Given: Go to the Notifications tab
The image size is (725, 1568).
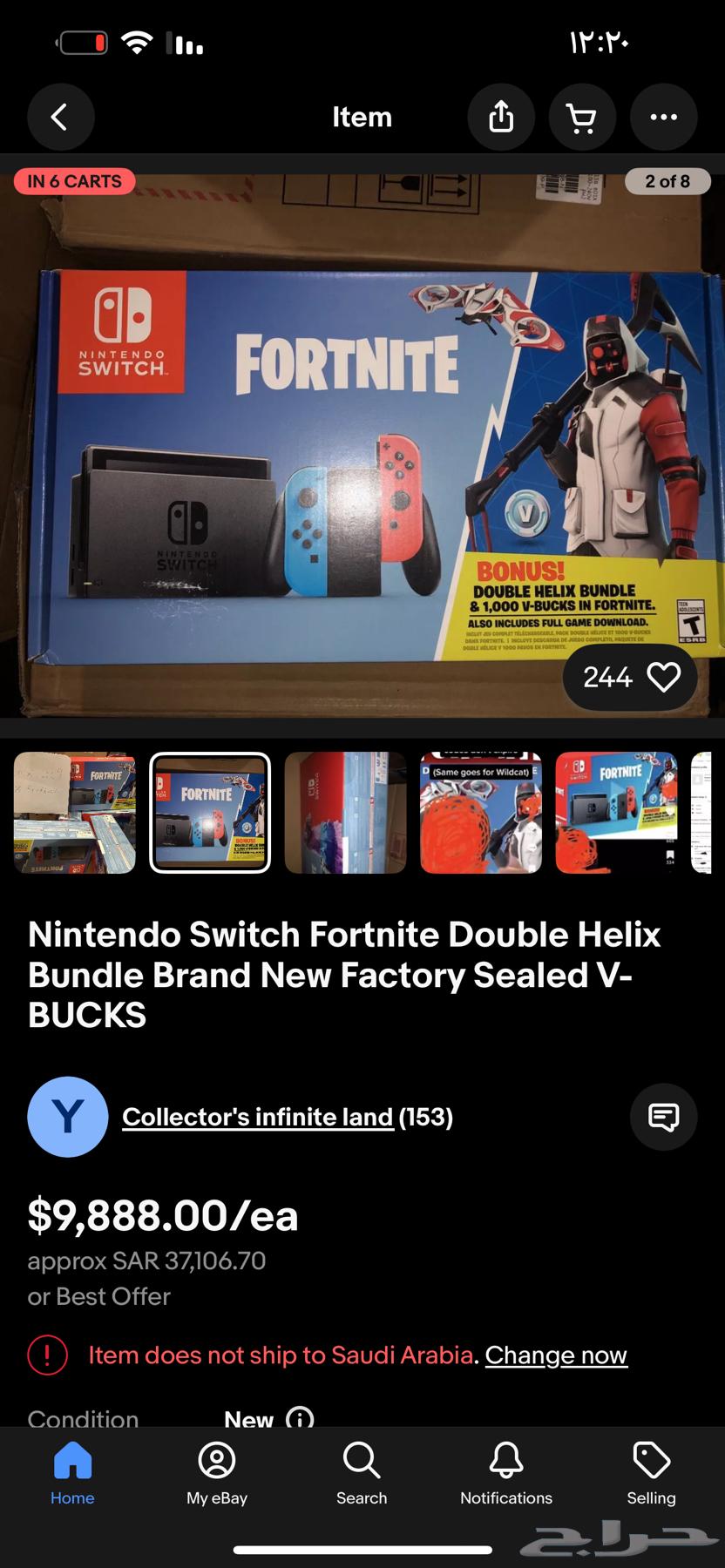Looking at the screenshot, I should click(506, 1474).
